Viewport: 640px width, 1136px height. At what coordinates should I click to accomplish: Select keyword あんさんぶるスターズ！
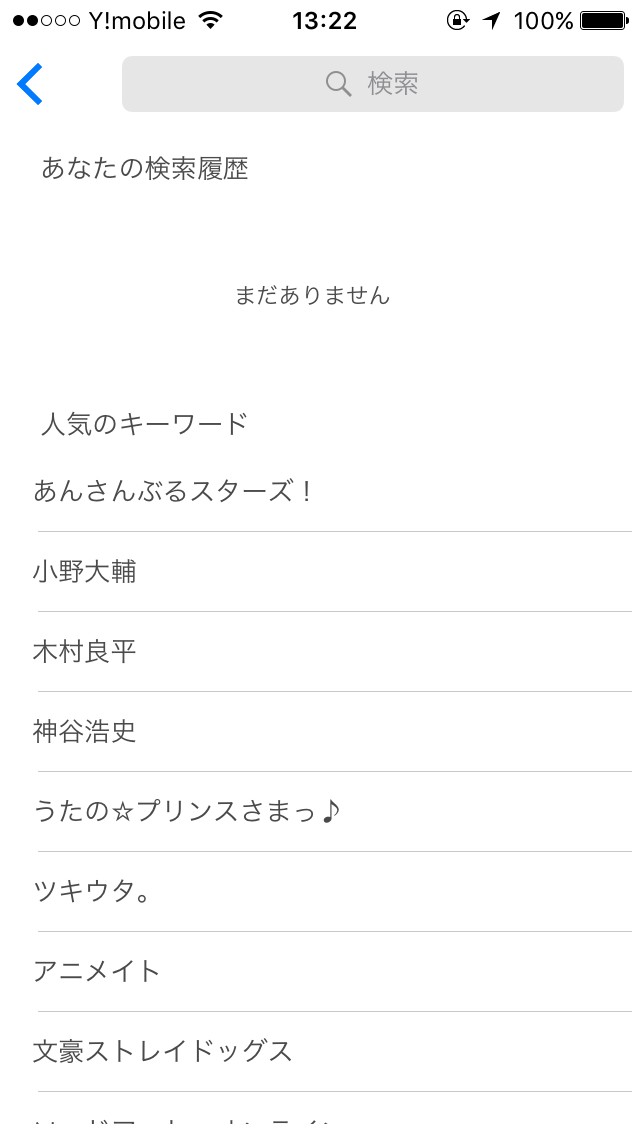point(320,492)
